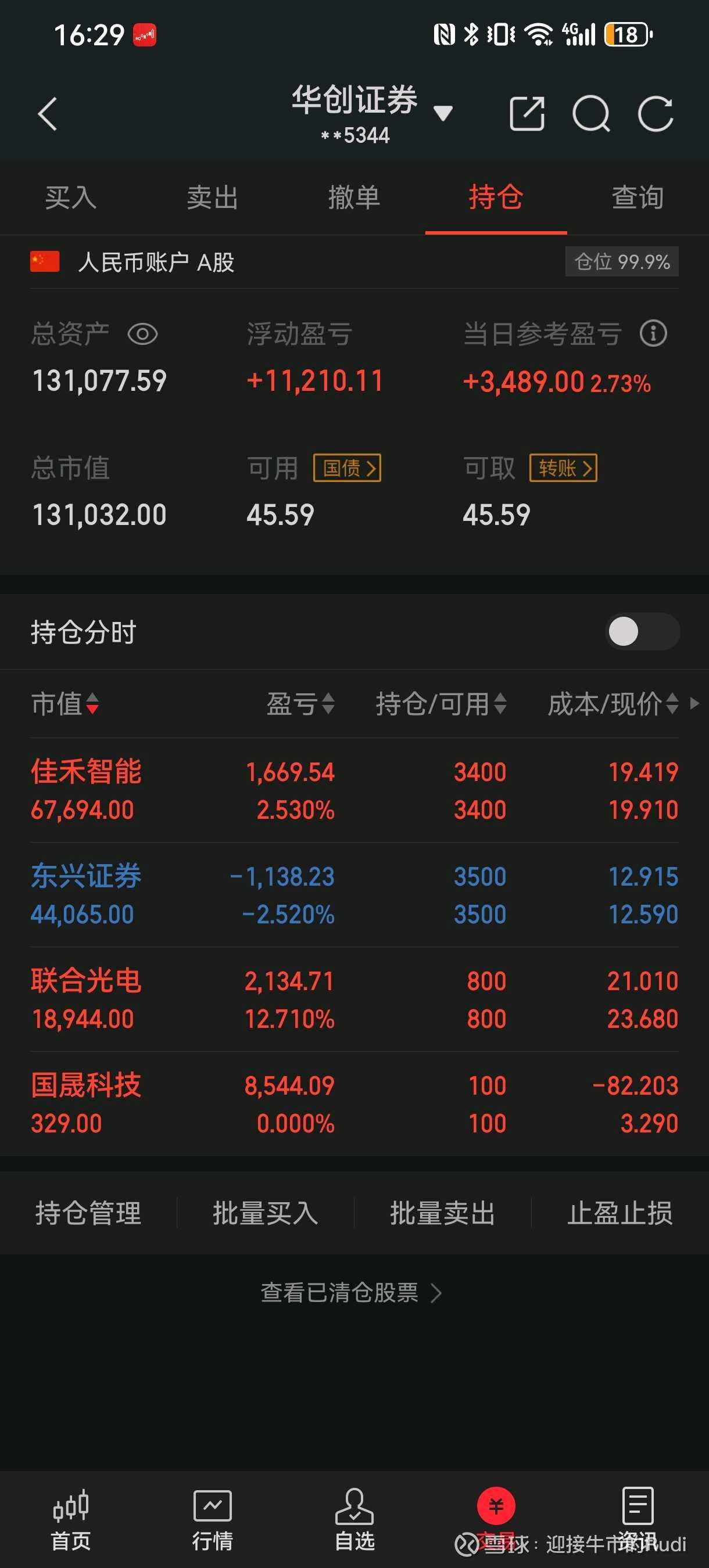Image resolution: width=709 pixels, height=1568 pixels.
Task: Tap the 交易 trade icon in bottom bar
Action: click(495, 1504)
